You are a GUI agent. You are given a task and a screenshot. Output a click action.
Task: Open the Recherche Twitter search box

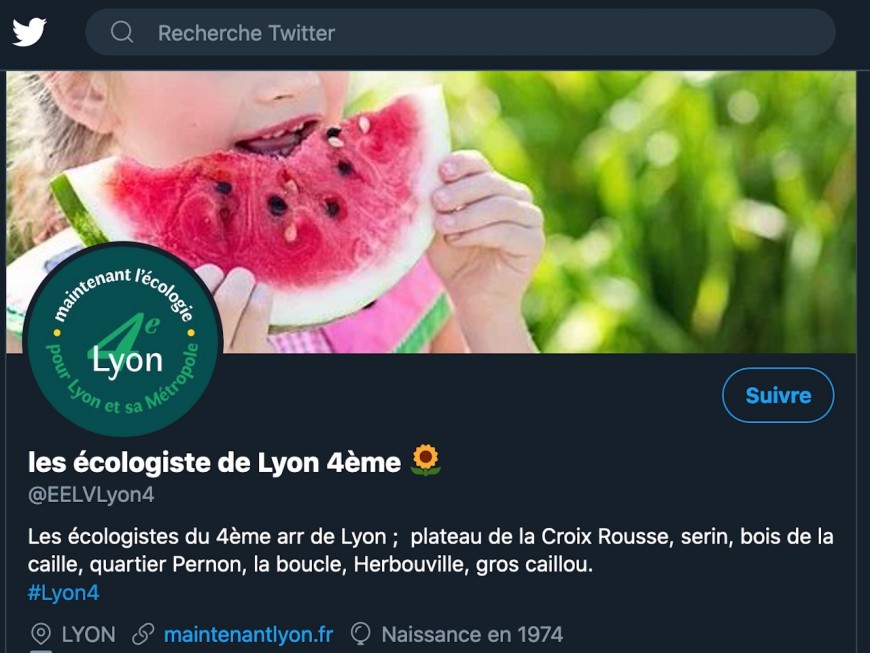(460, 33)
